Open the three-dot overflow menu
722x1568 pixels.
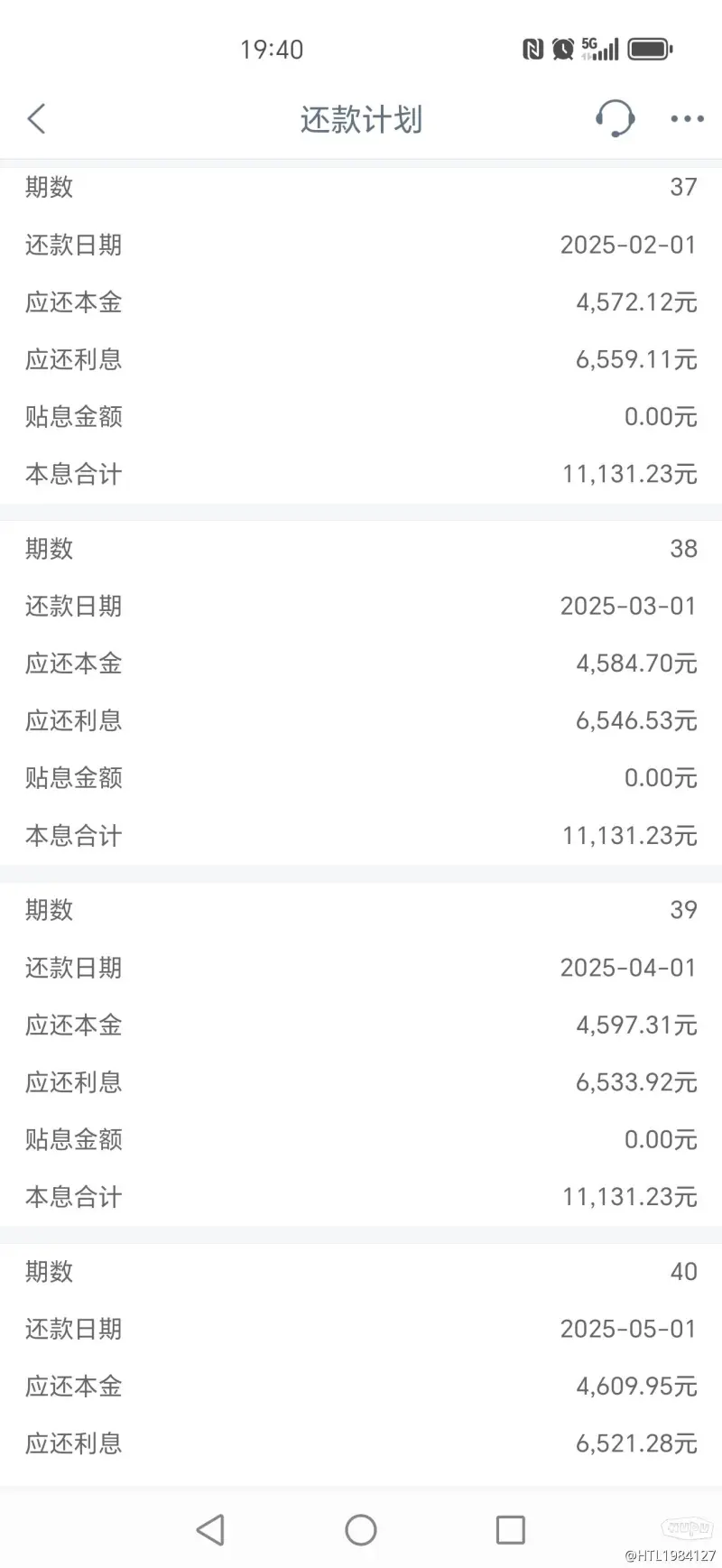point(687,118)
